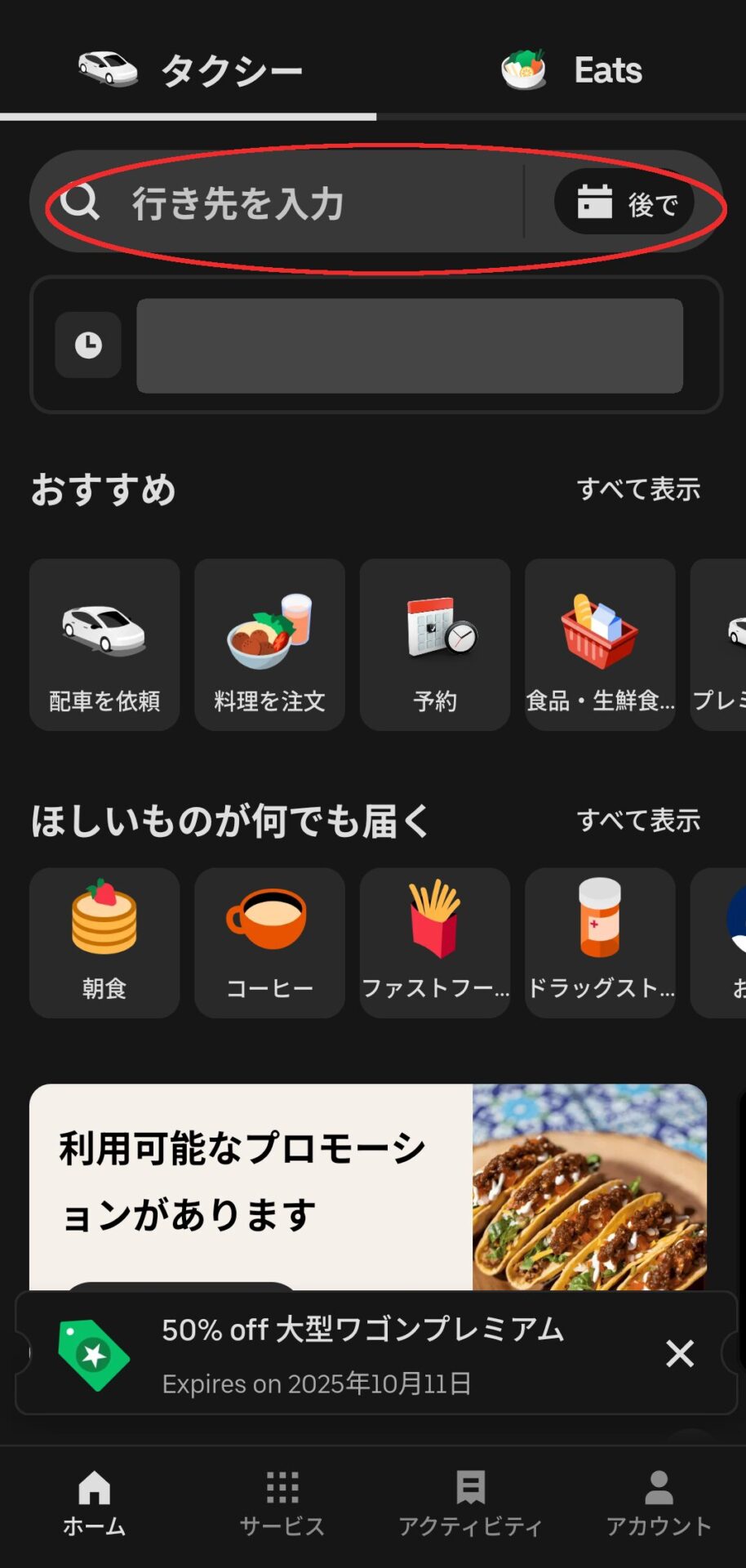746x1568 pixels.
Task: Choose the ファストフード category
Action: (x=435, y=943)
